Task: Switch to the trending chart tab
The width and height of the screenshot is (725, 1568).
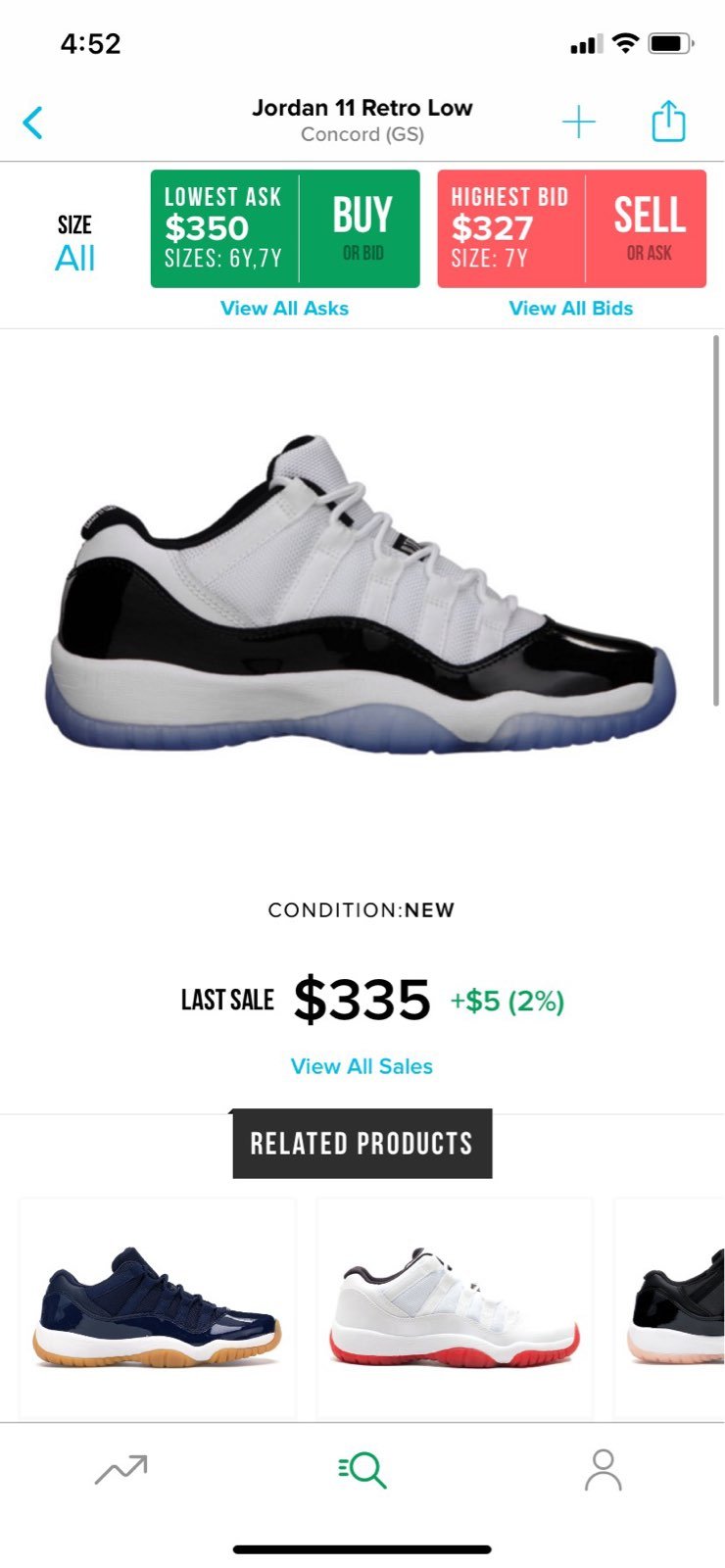Action: (x=121, y=1470)
